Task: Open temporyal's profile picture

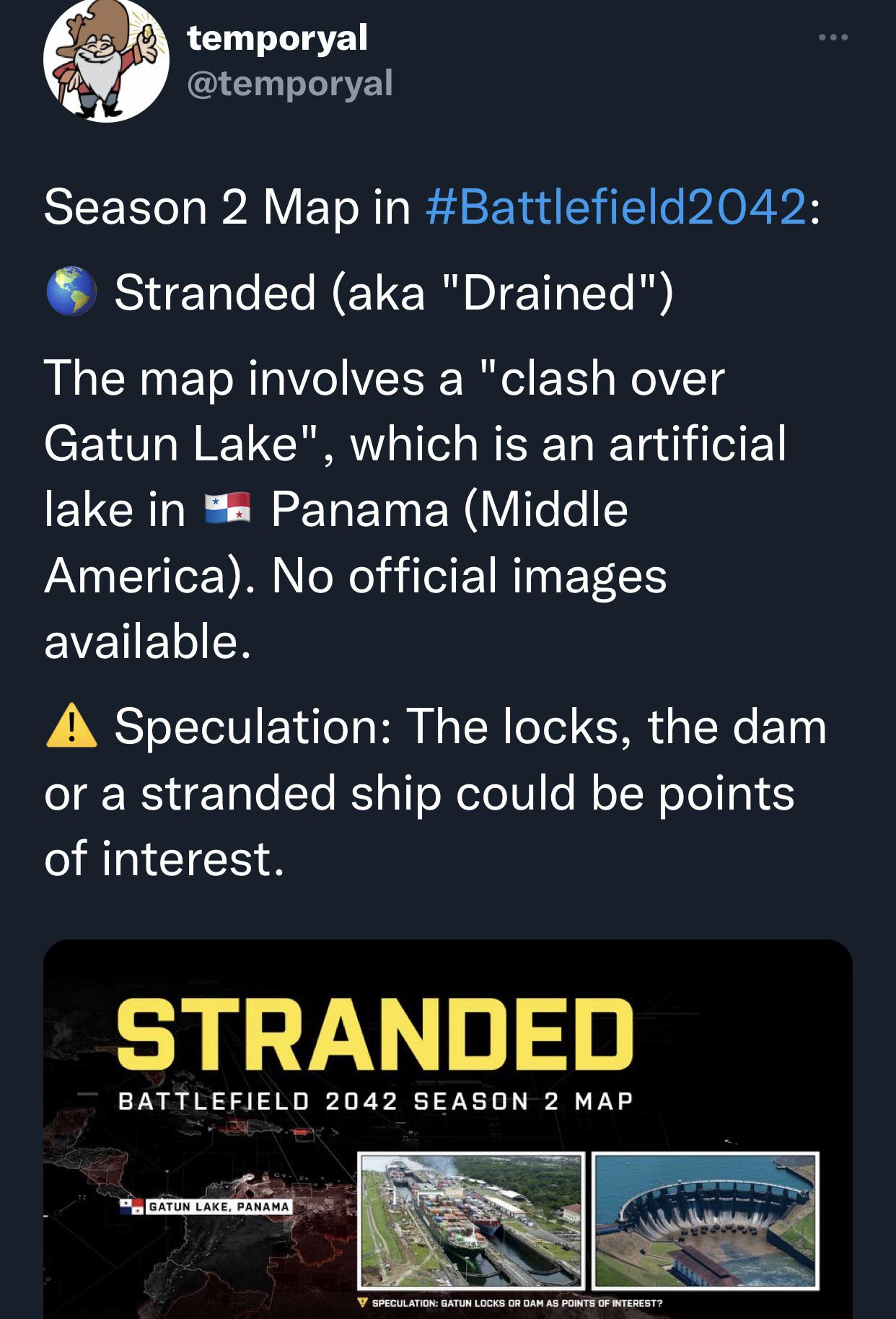Action: tap(106, 61)
